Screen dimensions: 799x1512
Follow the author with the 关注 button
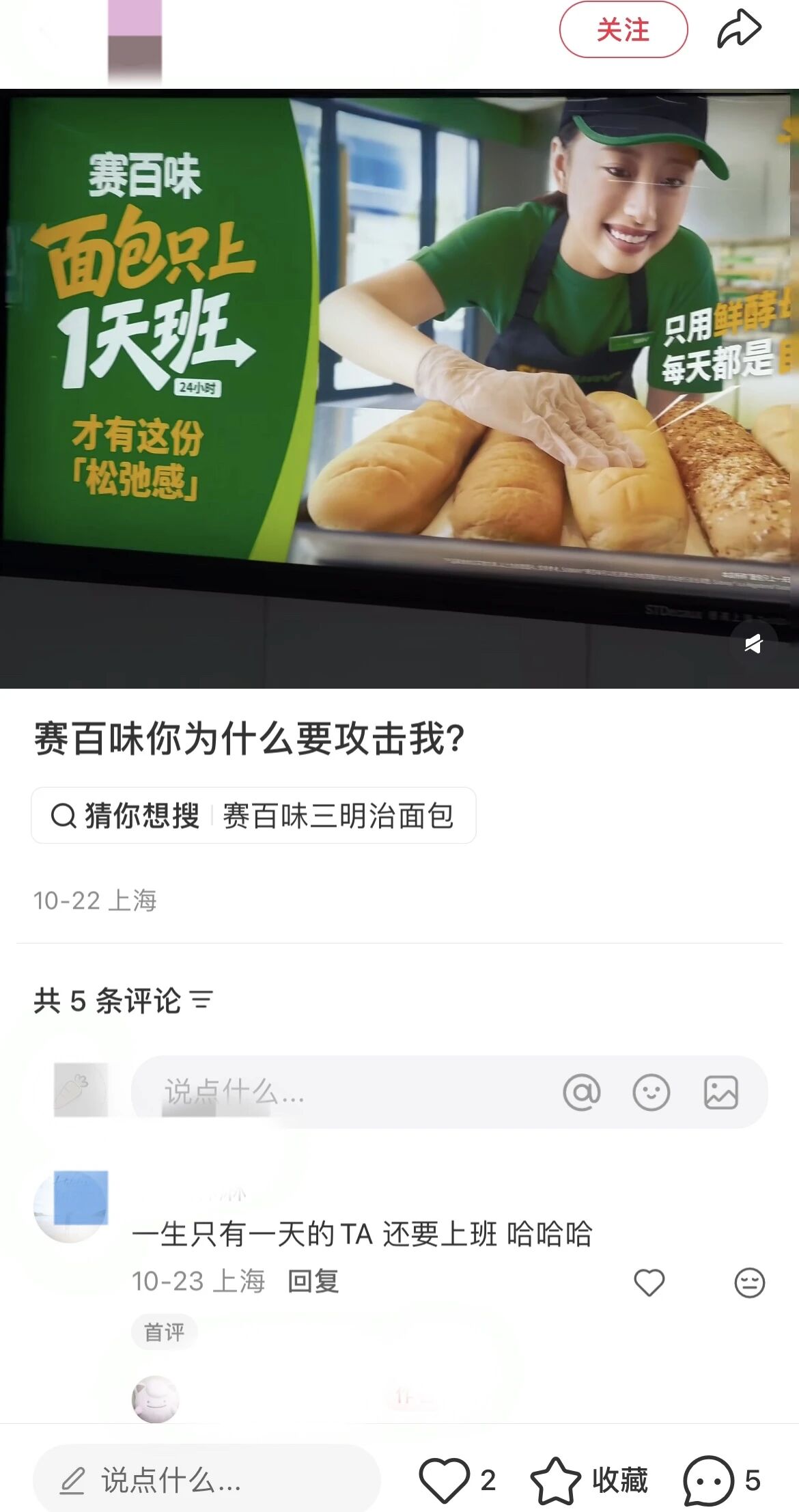pyautogui.click(x=623, y=30)
